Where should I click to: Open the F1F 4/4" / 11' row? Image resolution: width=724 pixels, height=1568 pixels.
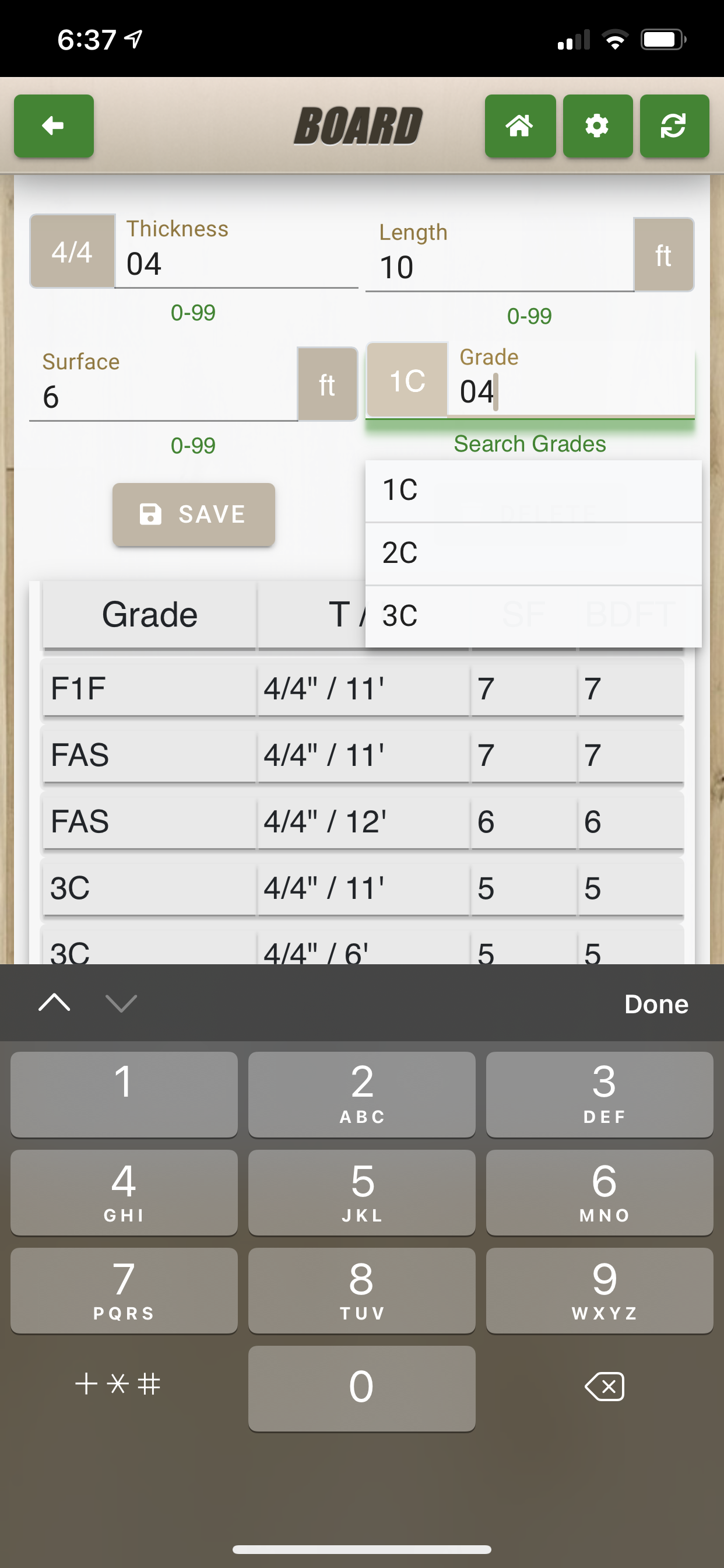tap(362, 689)
